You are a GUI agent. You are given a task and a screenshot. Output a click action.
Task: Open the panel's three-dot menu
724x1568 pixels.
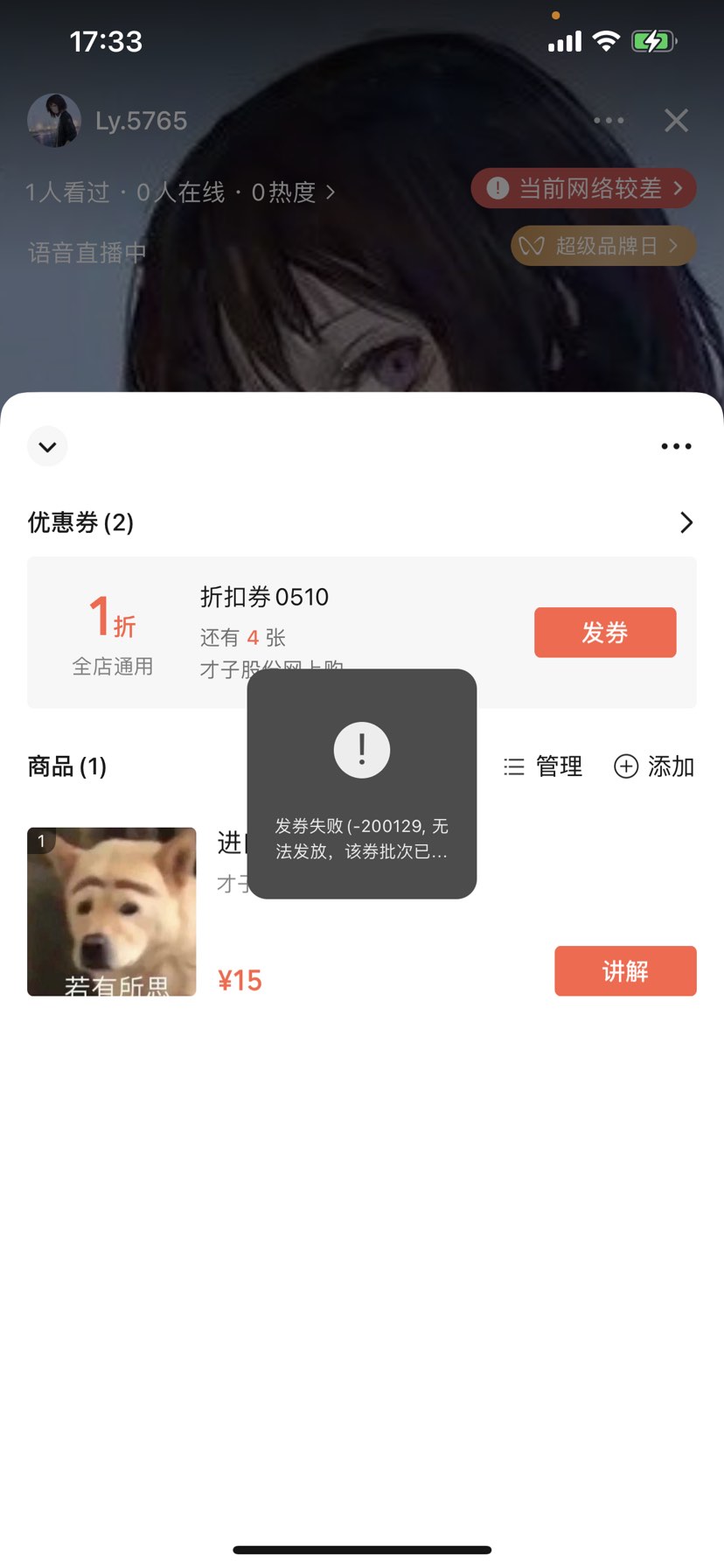(676, 447)
